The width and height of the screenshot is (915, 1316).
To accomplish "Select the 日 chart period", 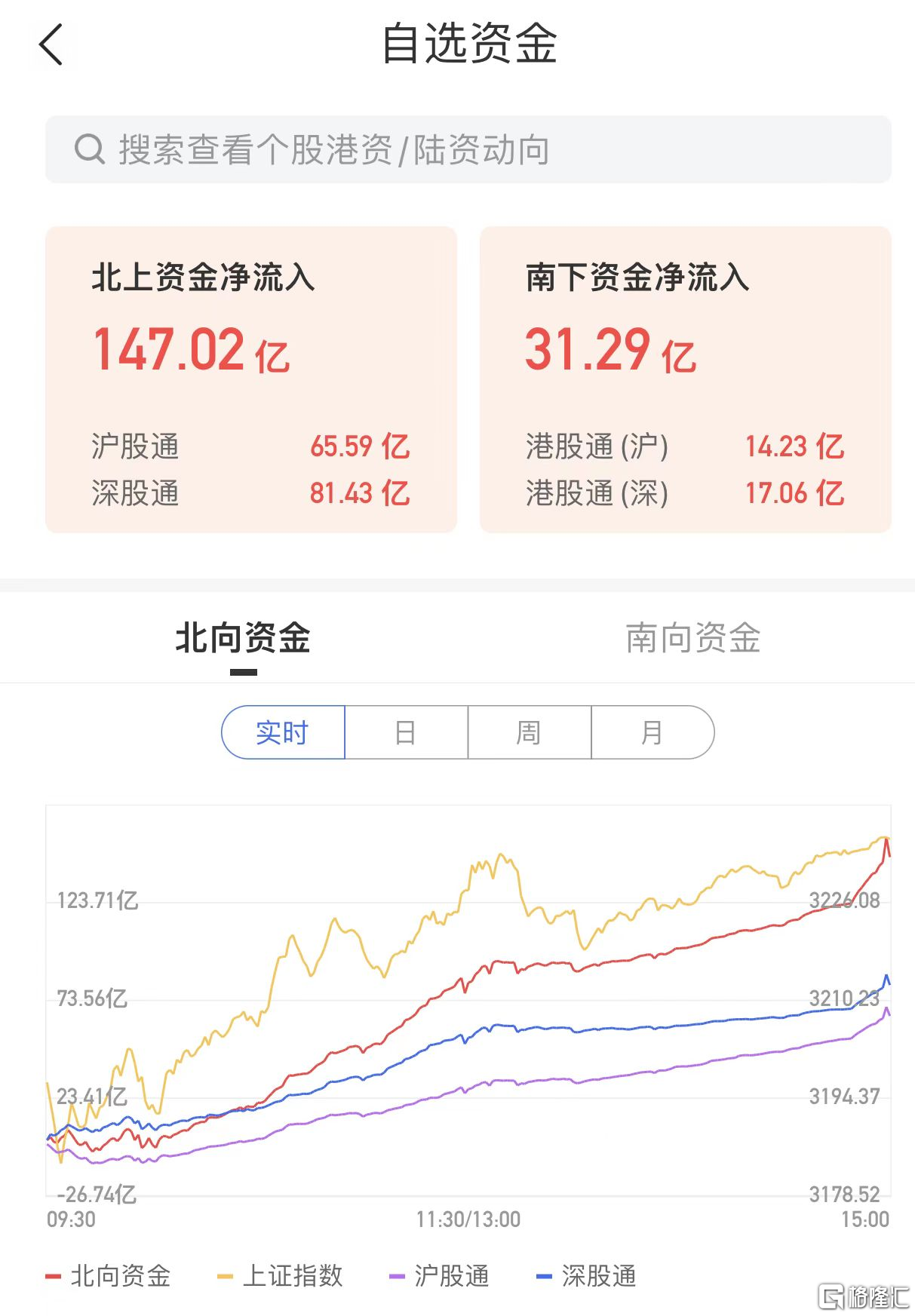I will point(406,732).
